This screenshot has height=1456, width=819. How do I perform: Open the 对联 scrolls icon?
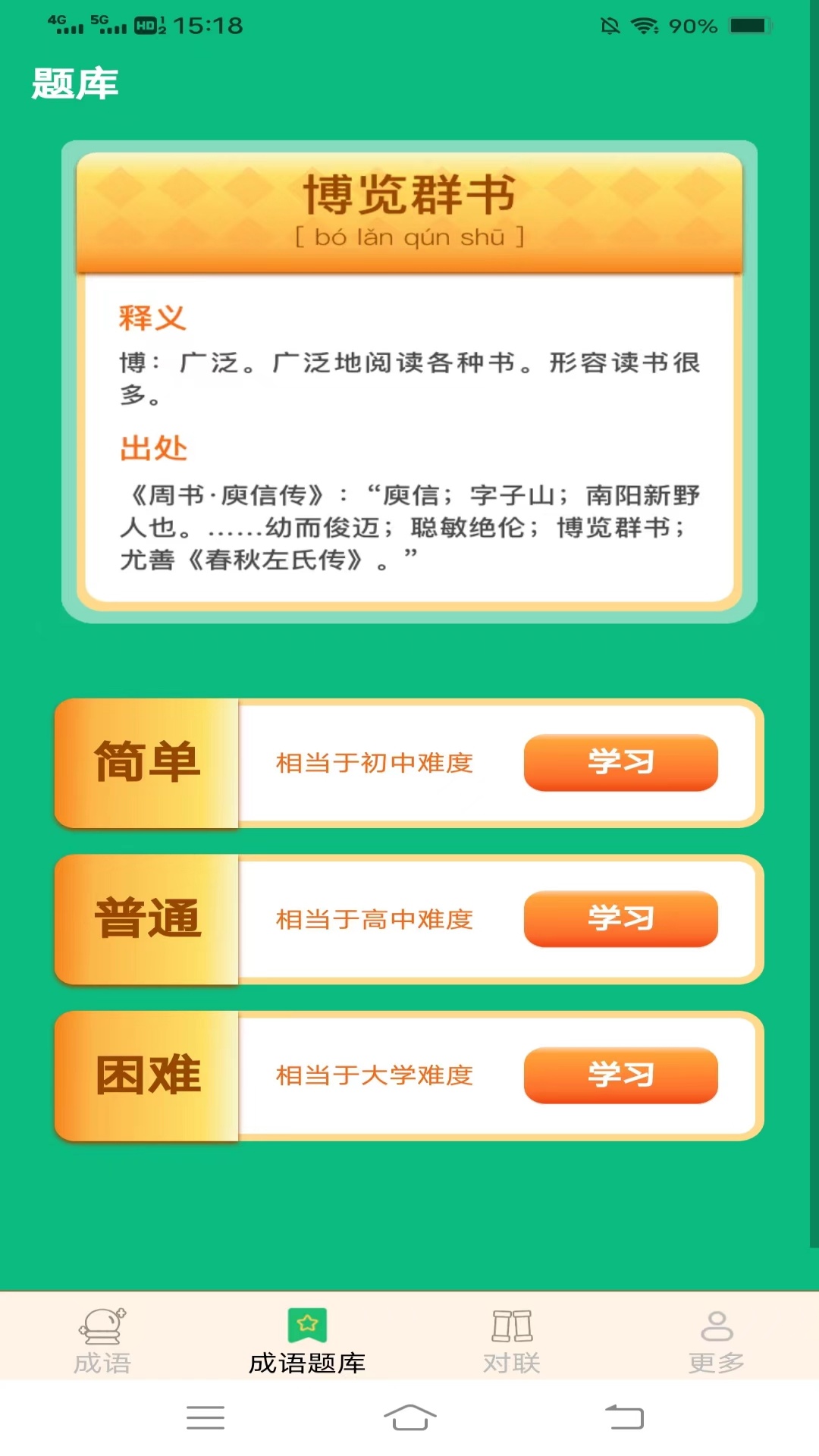point(512,1323)
